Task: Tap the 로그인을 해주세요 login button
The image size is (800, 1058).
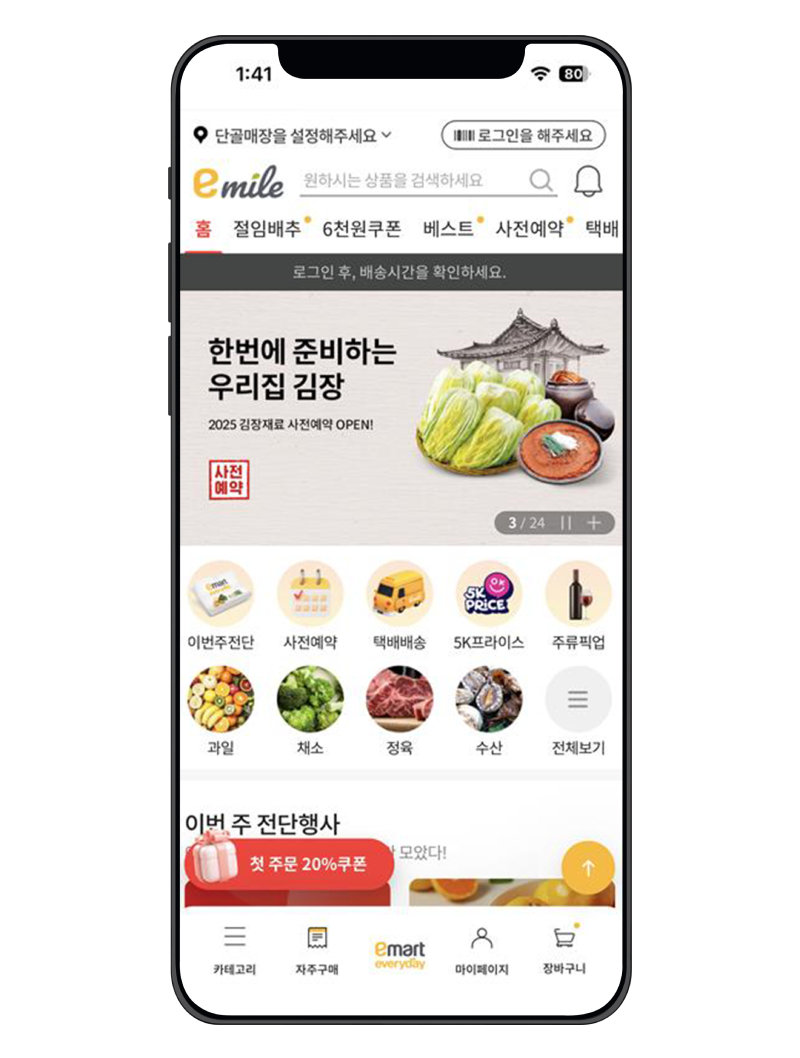Action: [524, 135]
